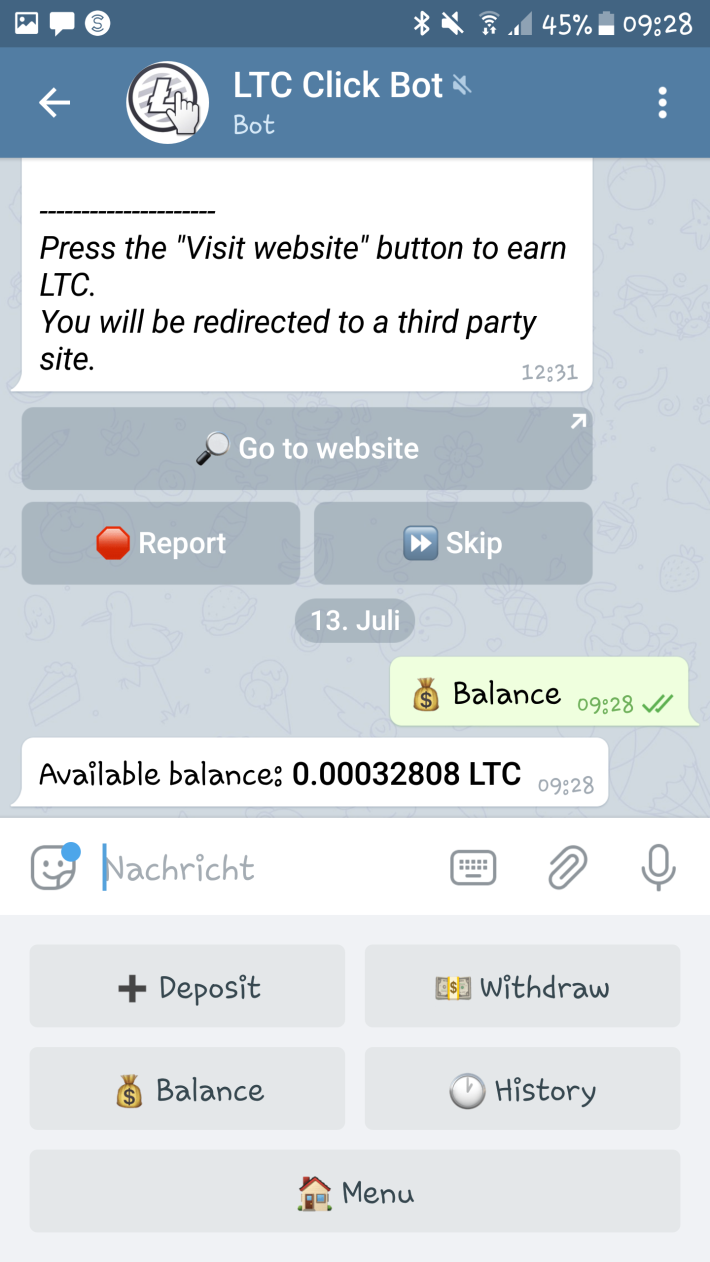View History from the bot keyboard
Viewport: 710px width, 1262px height.
pyautogui.click(x=522, y=1089)
